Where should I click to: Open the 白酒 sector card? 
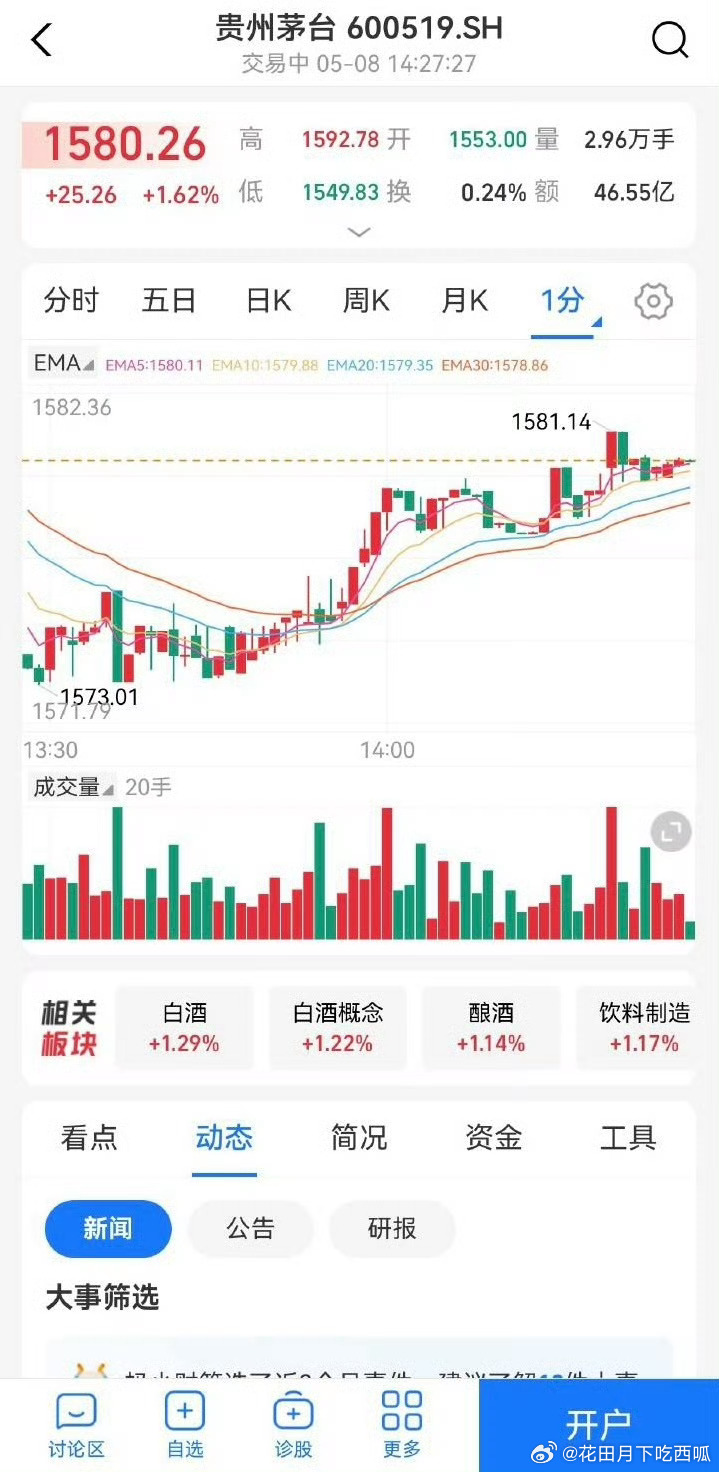(x=185, y=1028)
